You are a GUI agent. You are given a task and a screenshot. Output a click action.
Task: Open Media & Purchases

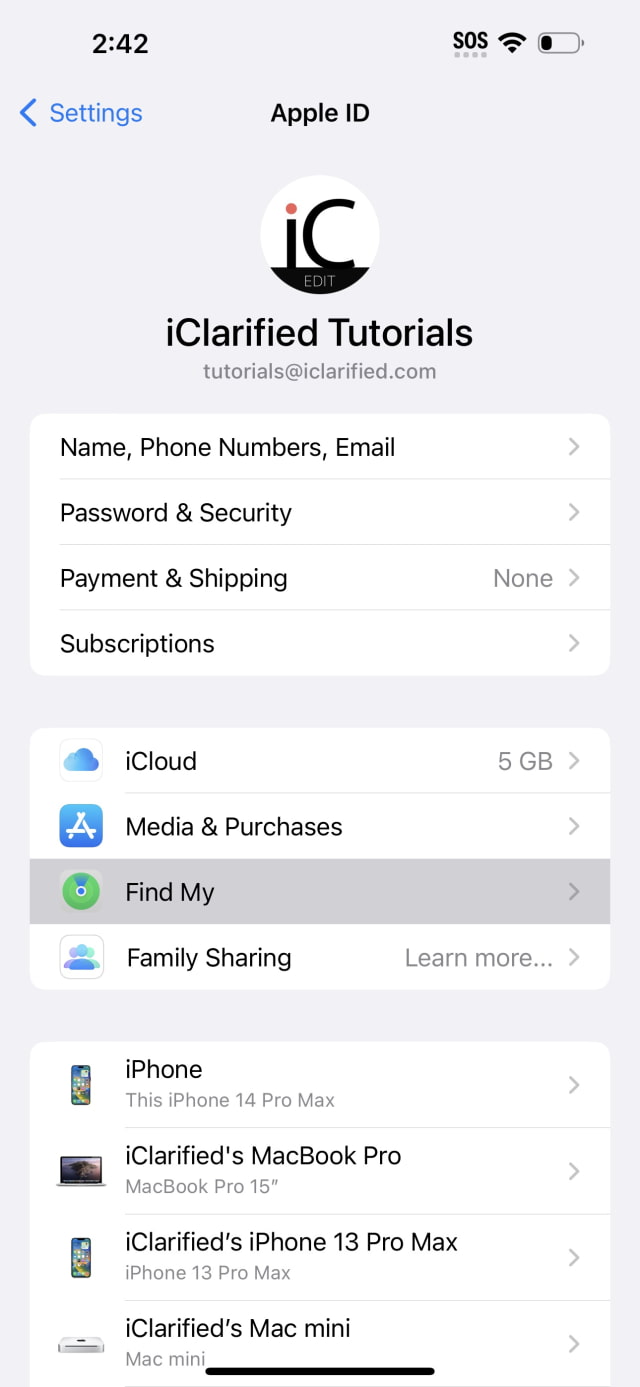tap(320, 826)
